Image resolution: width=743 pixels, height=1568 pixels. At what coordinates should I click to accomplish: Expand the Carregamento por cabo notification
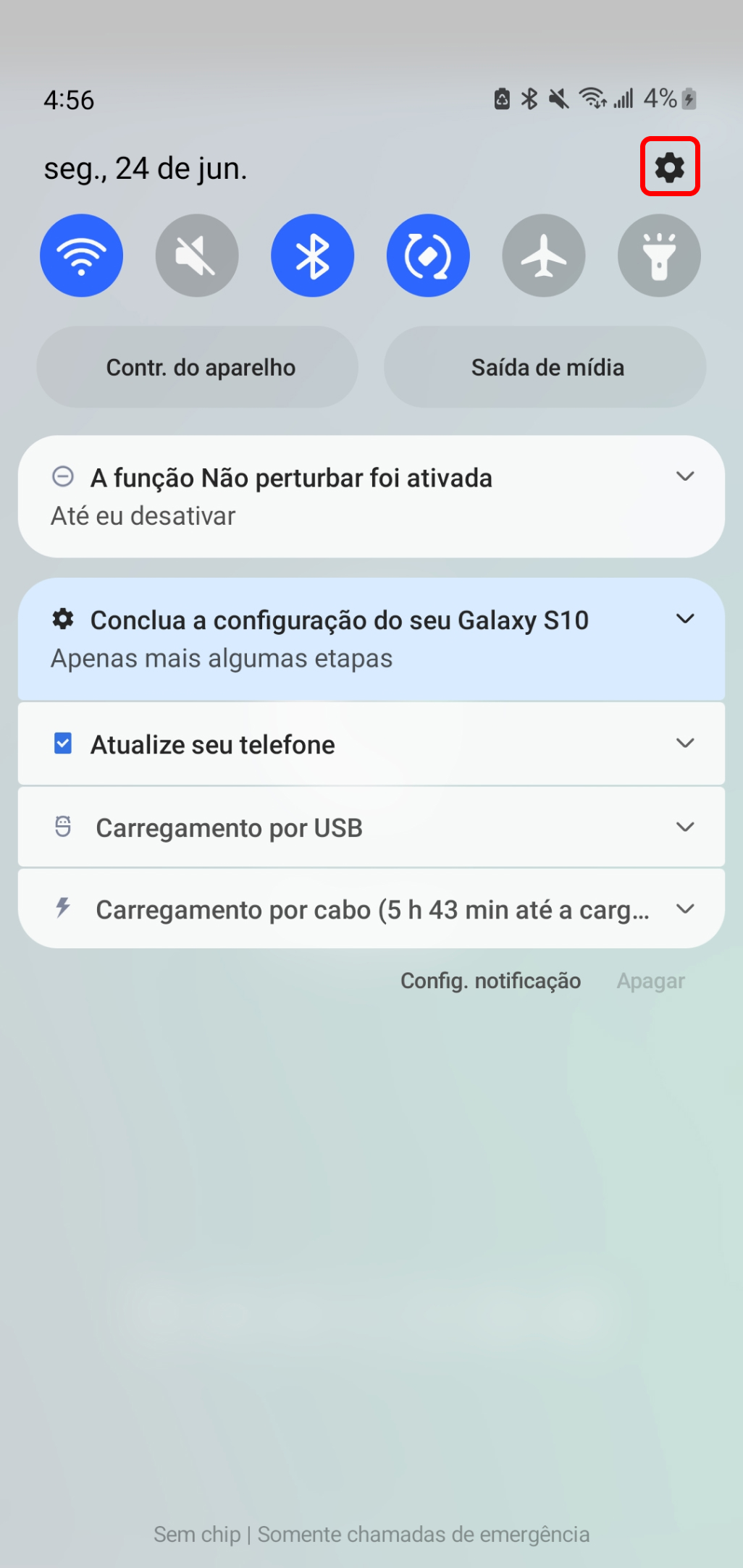(685, 909)
